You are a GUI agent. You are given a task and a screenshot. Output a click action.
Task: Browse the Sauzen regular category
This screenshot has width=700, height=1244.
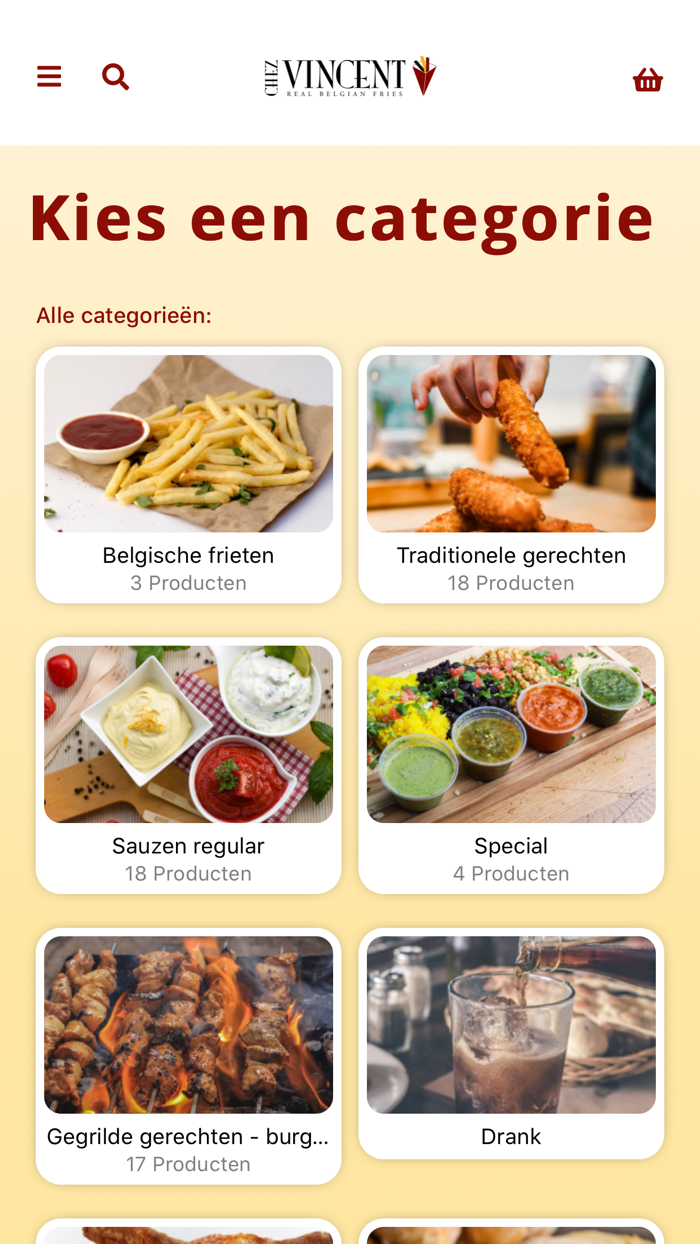(188, 765)
